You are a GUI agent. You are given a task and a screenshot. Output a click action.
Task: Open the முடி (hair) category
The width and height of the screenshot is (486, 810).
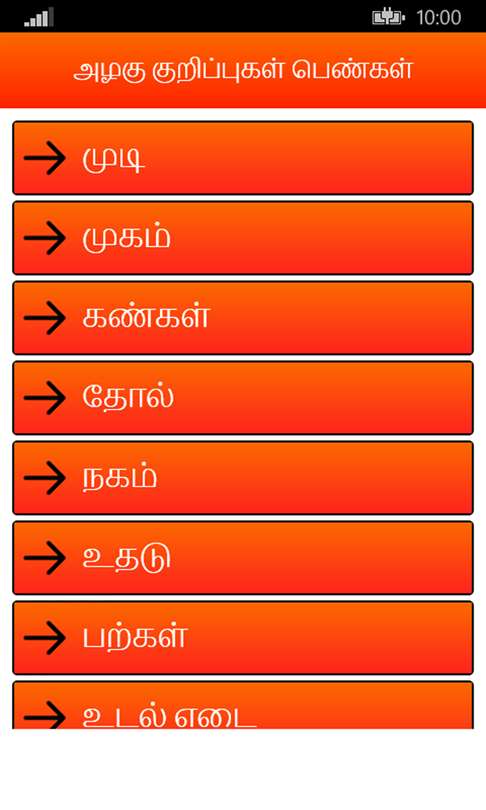point(243,158)
